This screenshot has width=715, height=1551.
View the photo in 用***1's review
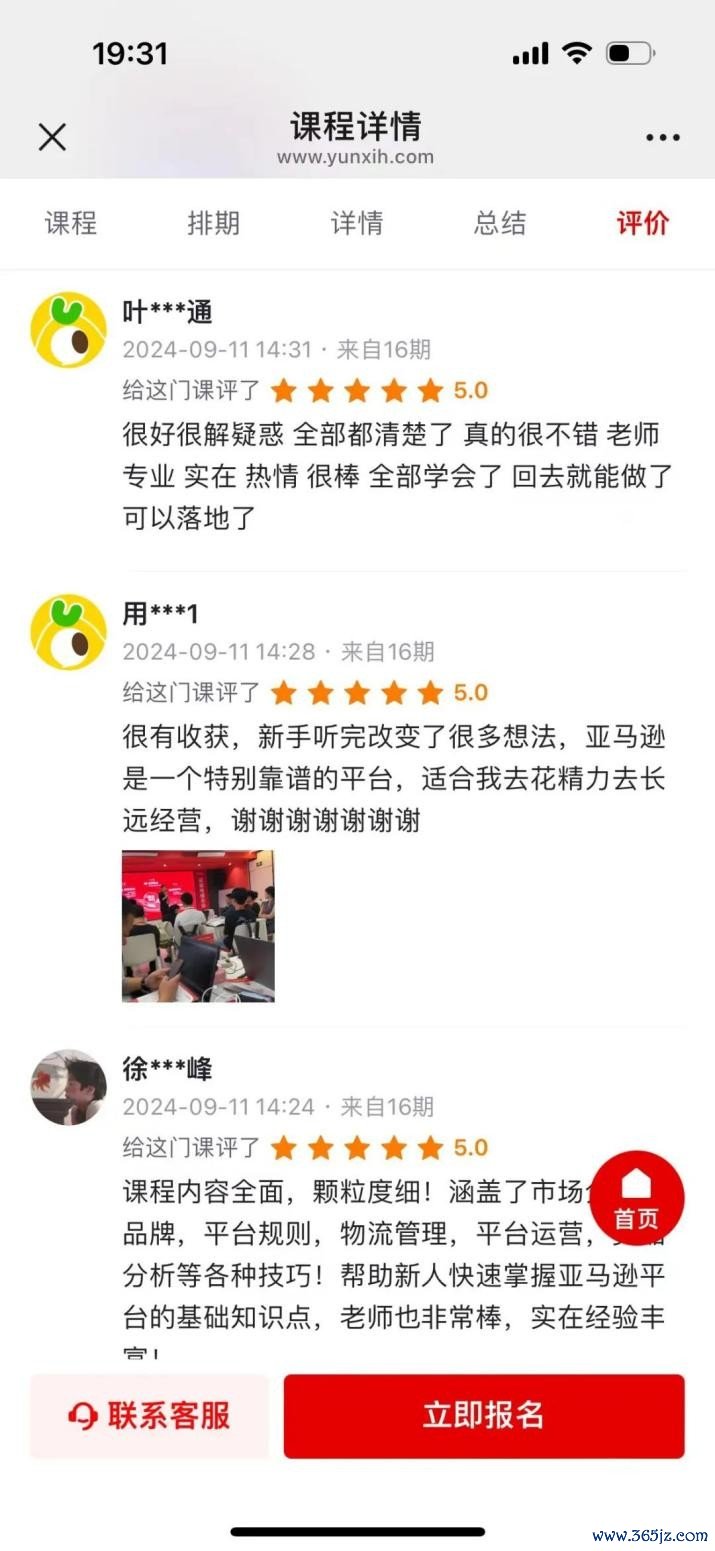click(198, 926)
